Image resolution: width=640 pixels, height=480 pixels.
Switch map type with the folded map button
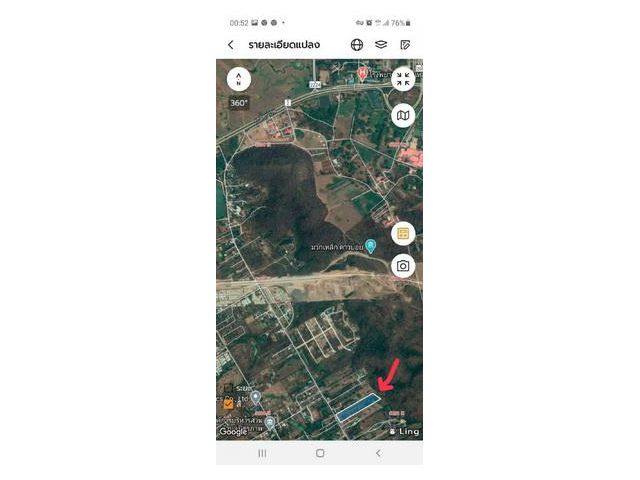403,116
